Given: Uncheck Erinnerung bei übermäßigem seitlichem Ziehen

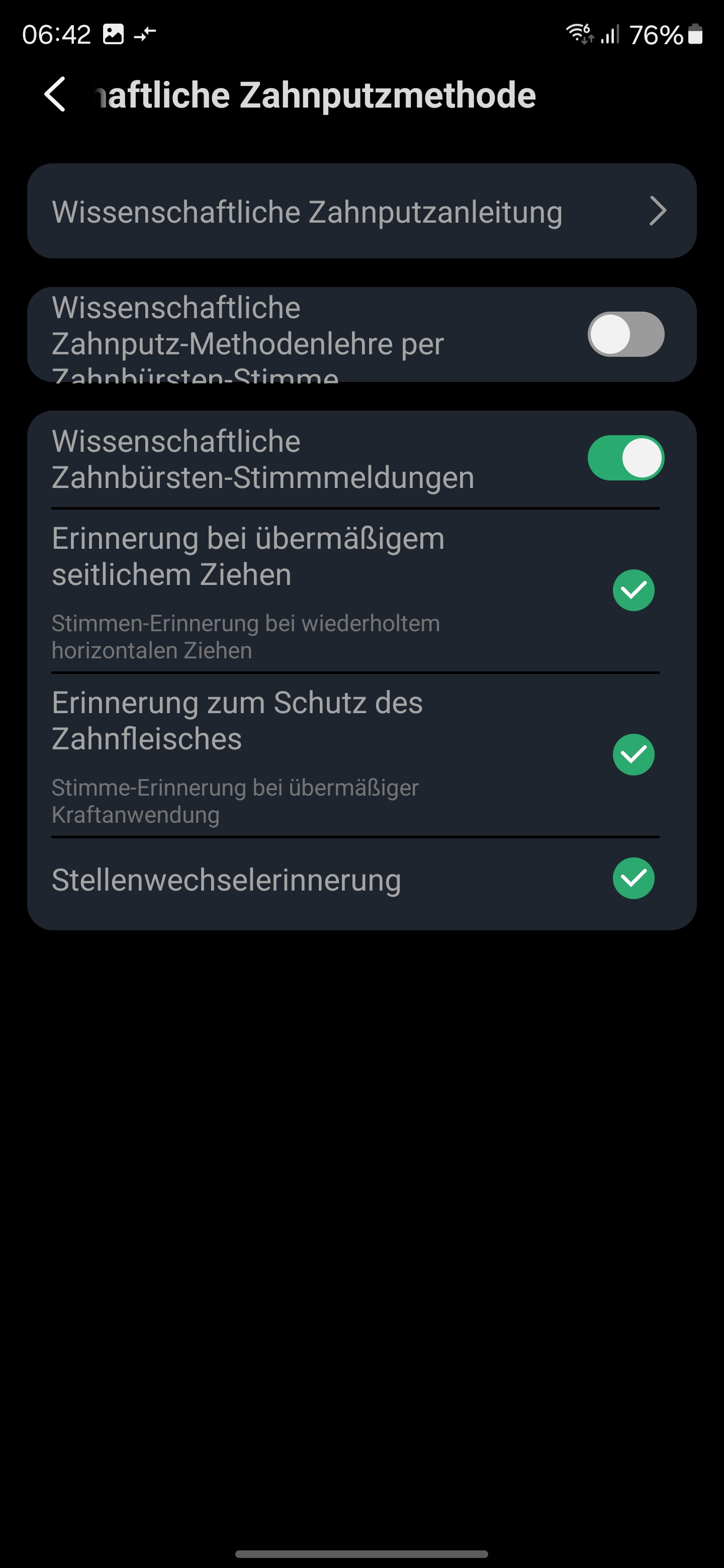Looking at the screenshot, I should click(633, 591).
